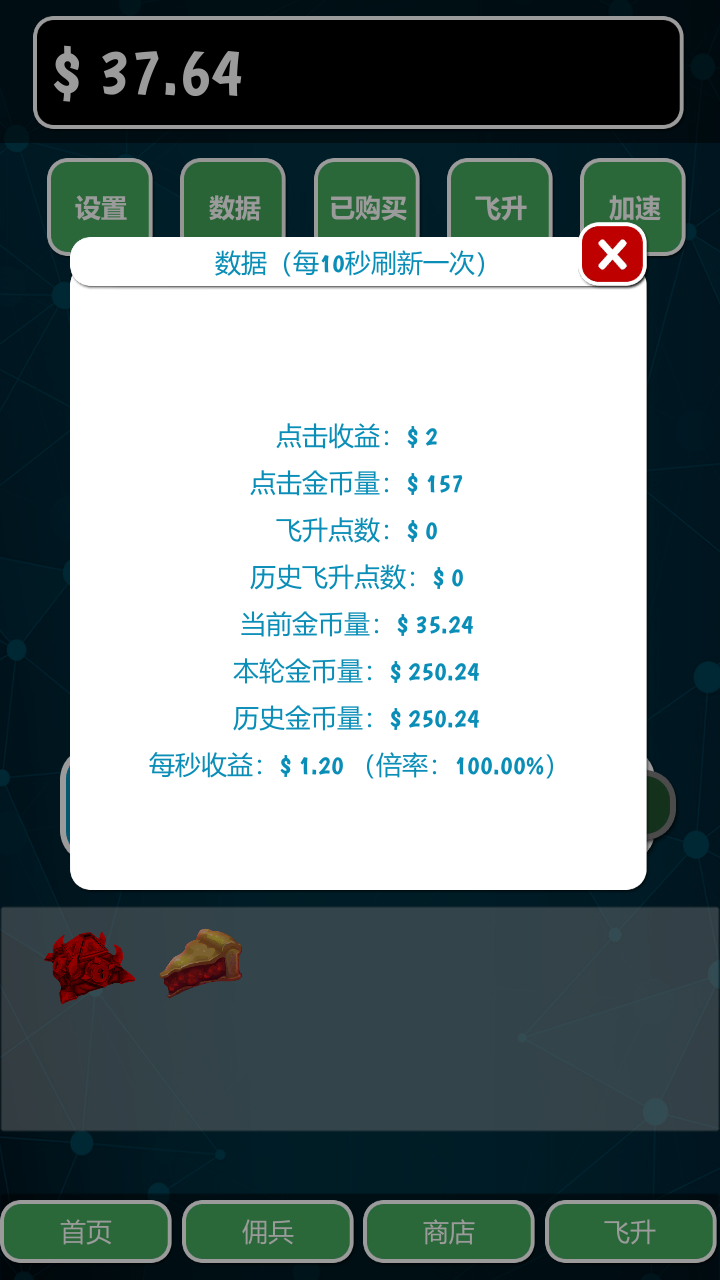Switch to the 首页 home tab
This screenshot has width=720, height=1280.
click(86, 1231)
